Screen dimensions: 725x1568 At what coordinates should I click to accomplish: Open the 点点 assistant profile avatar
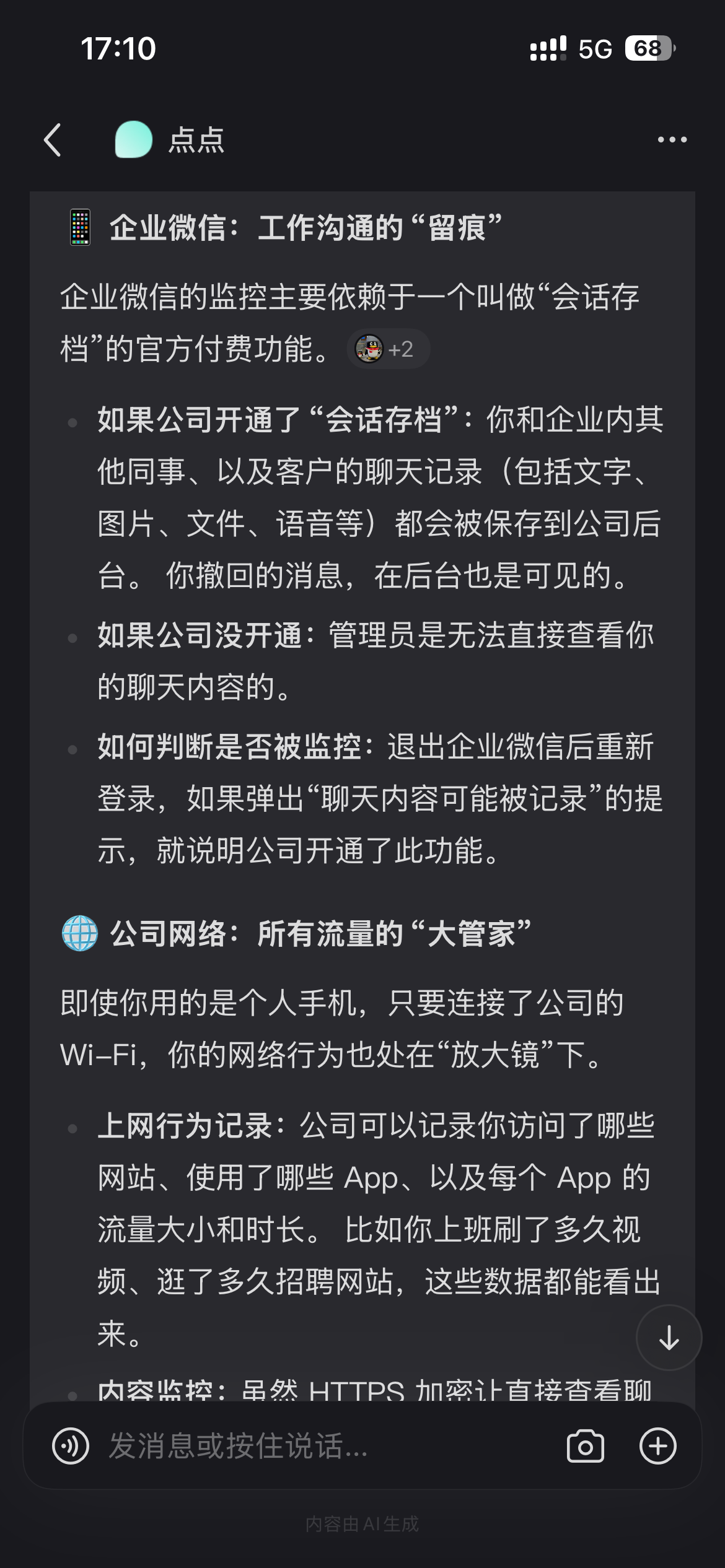coord(133,140)
